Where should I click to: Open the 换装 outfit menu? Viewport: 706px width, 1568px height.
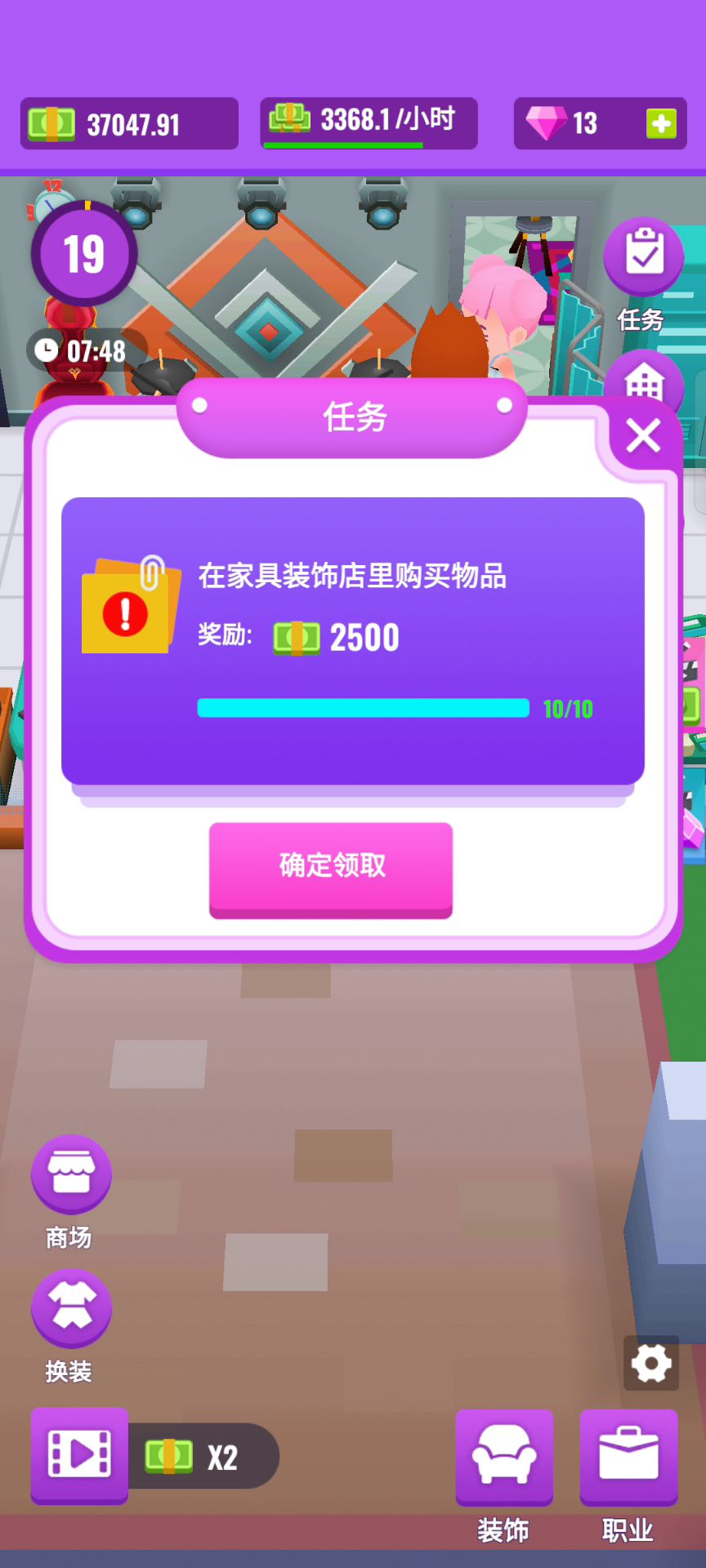(71, 1308)
